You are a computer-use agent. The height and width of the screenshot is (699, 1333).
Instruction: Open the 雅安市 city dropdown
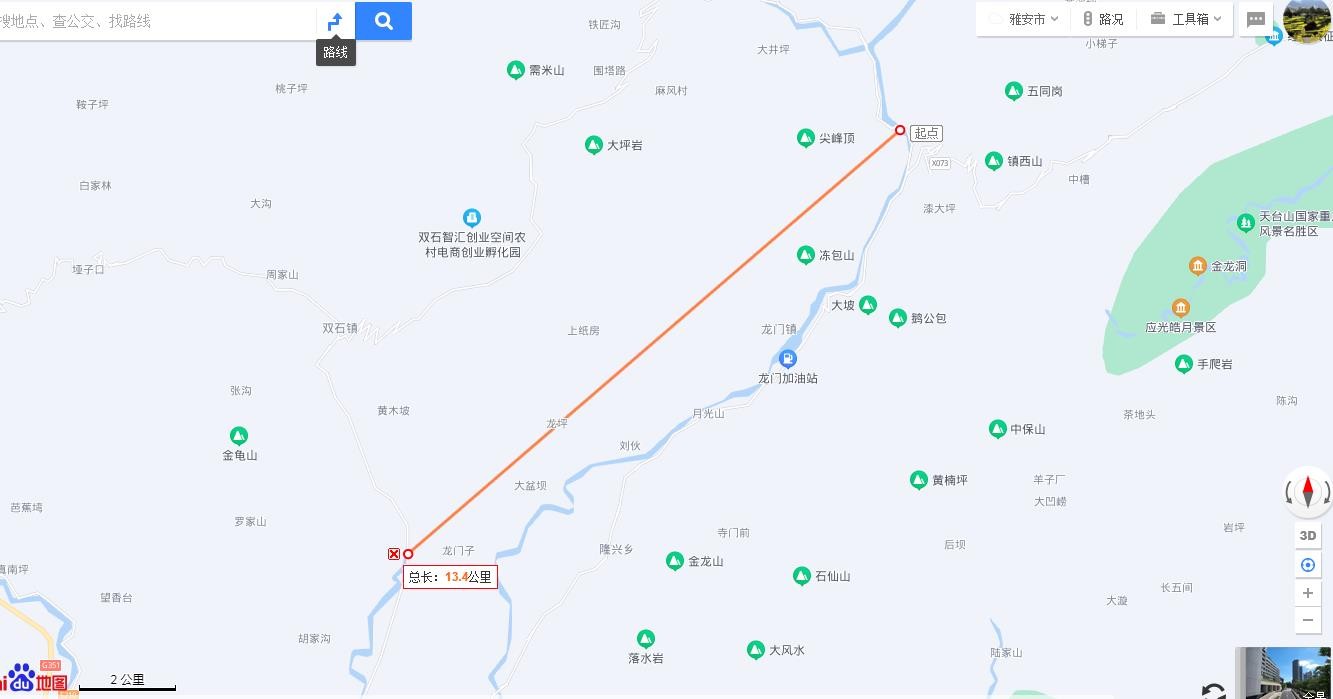(1024, 19)
